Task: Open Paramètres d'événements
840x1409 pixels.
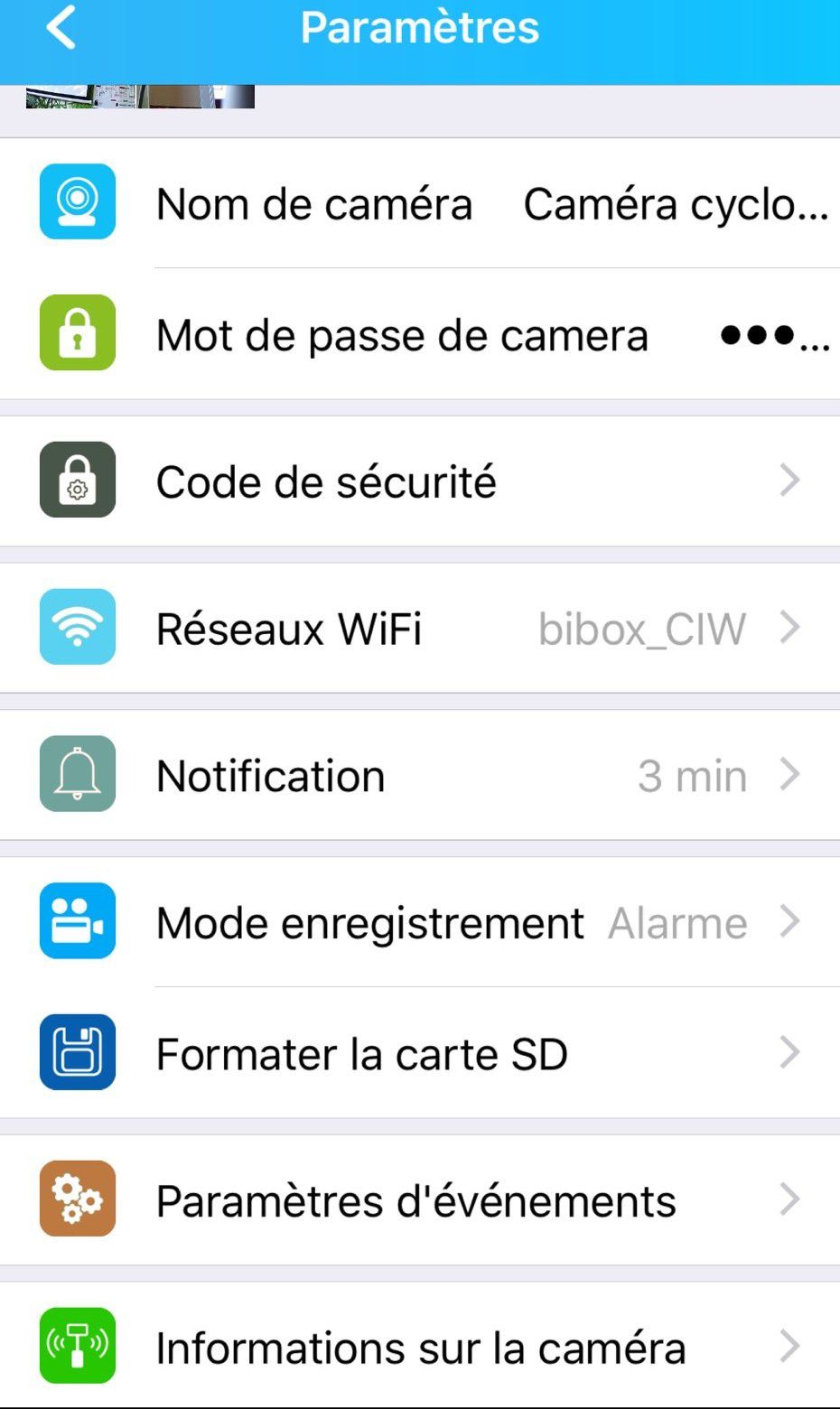Action: [x=420, y=1200]
